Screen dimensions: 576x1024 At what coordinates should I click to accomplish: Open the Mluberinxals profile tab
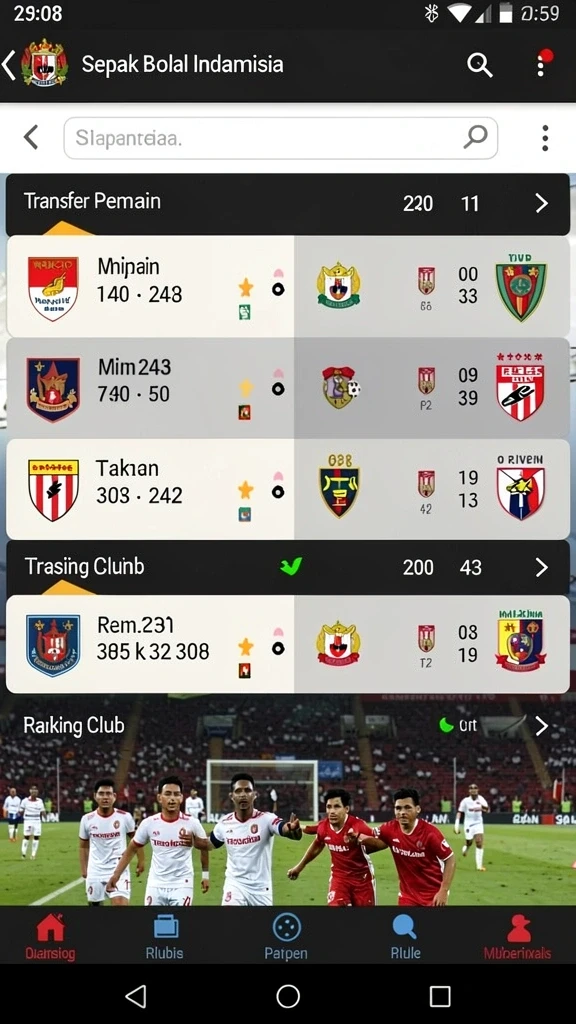(x=518, y=936)
